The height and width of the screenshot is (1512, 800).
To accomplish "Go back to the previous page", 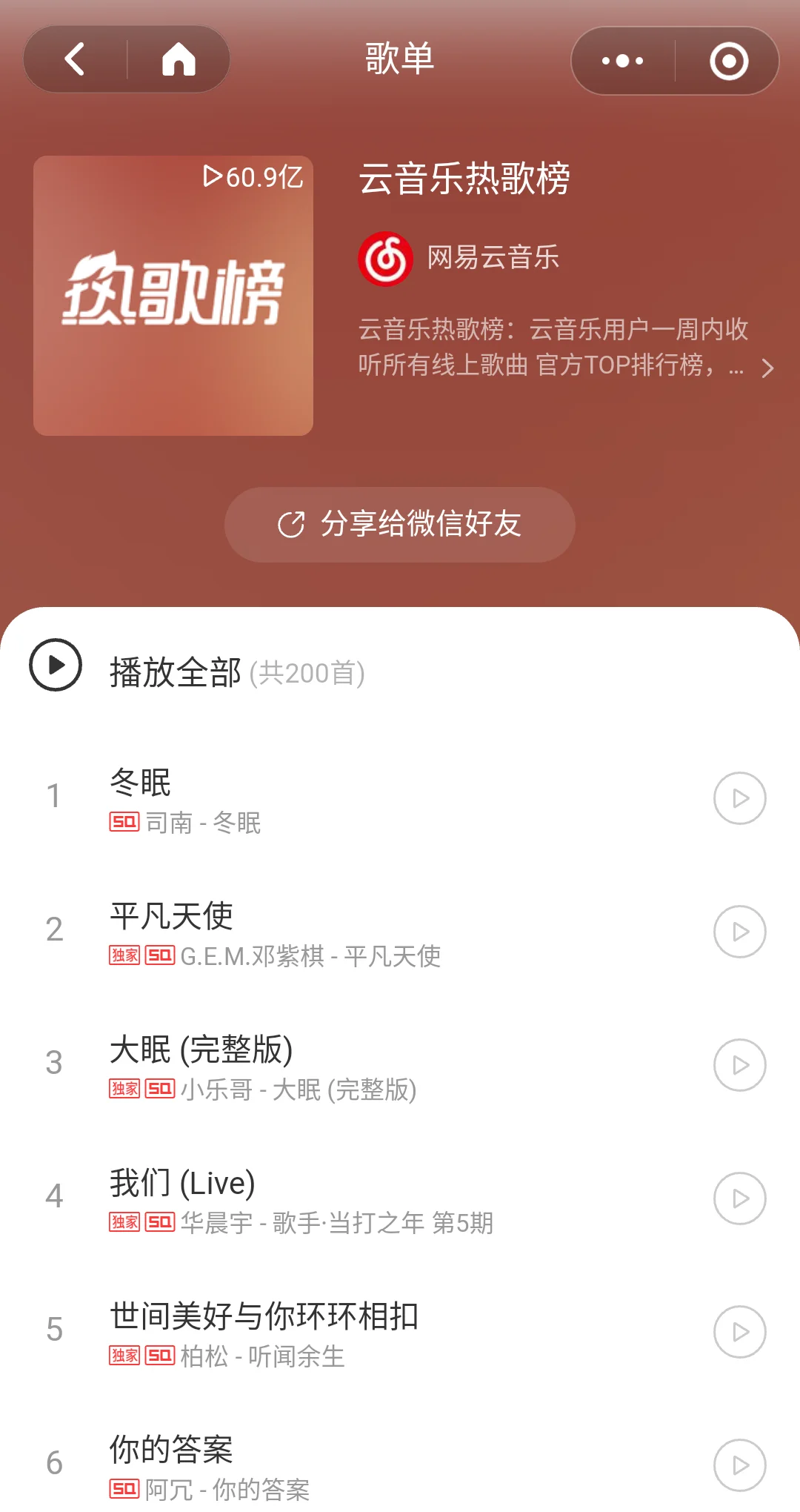I will 75,59.
